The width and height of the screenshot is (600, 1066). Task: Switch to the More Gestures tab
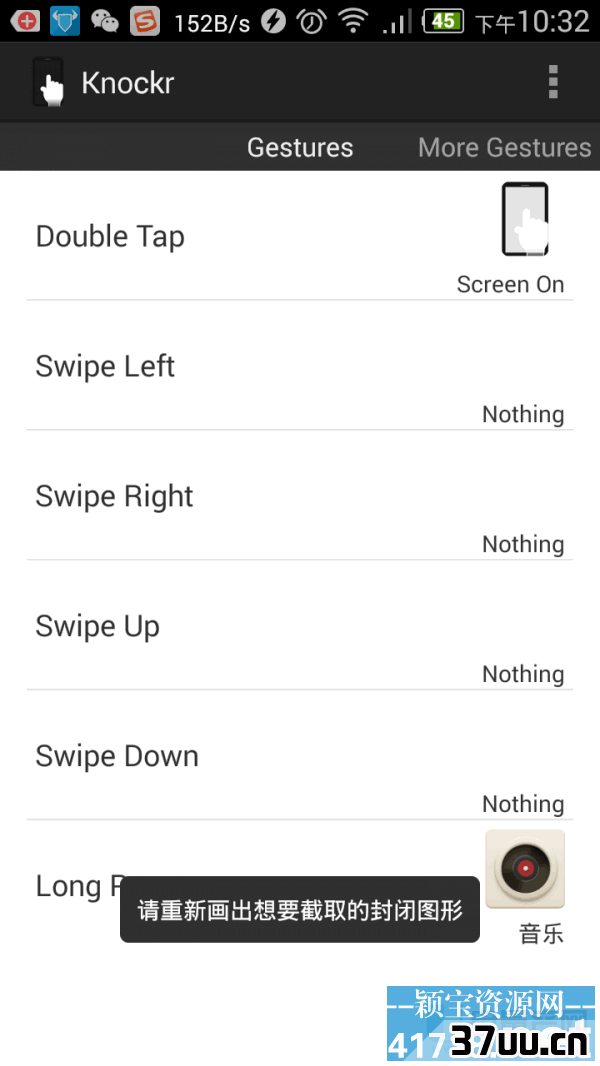pyautogui.click(x=504, y=147)
